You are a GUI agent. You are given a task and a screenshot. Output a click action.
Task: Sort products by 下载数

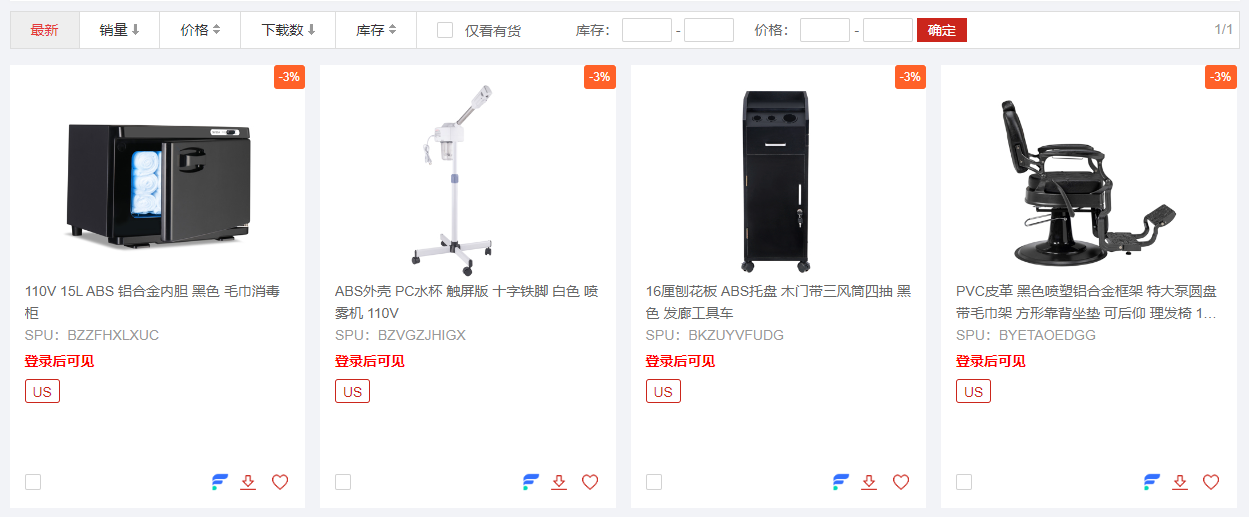pyautogui.click(x=288, y=30)
